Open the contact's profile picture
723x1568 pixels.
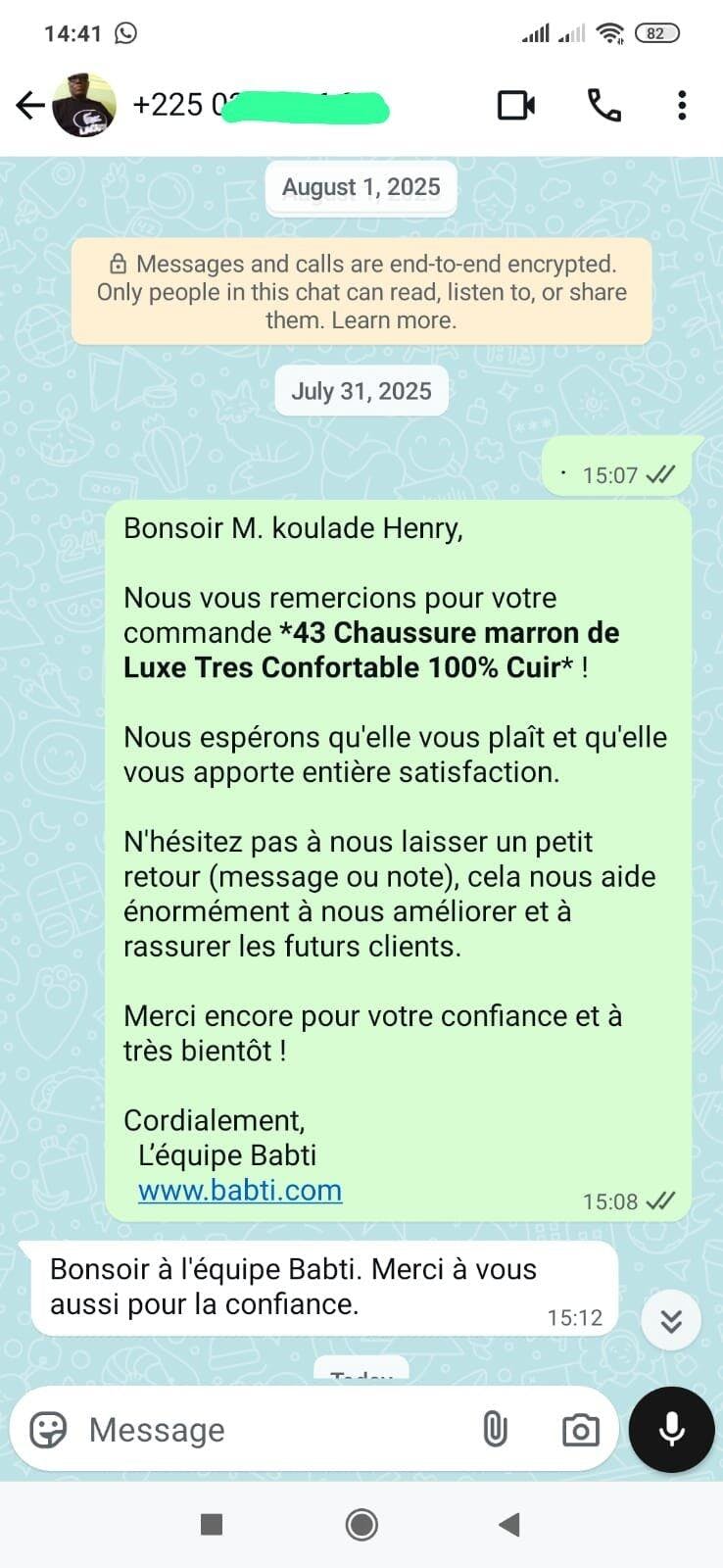(x=83, y=105)
